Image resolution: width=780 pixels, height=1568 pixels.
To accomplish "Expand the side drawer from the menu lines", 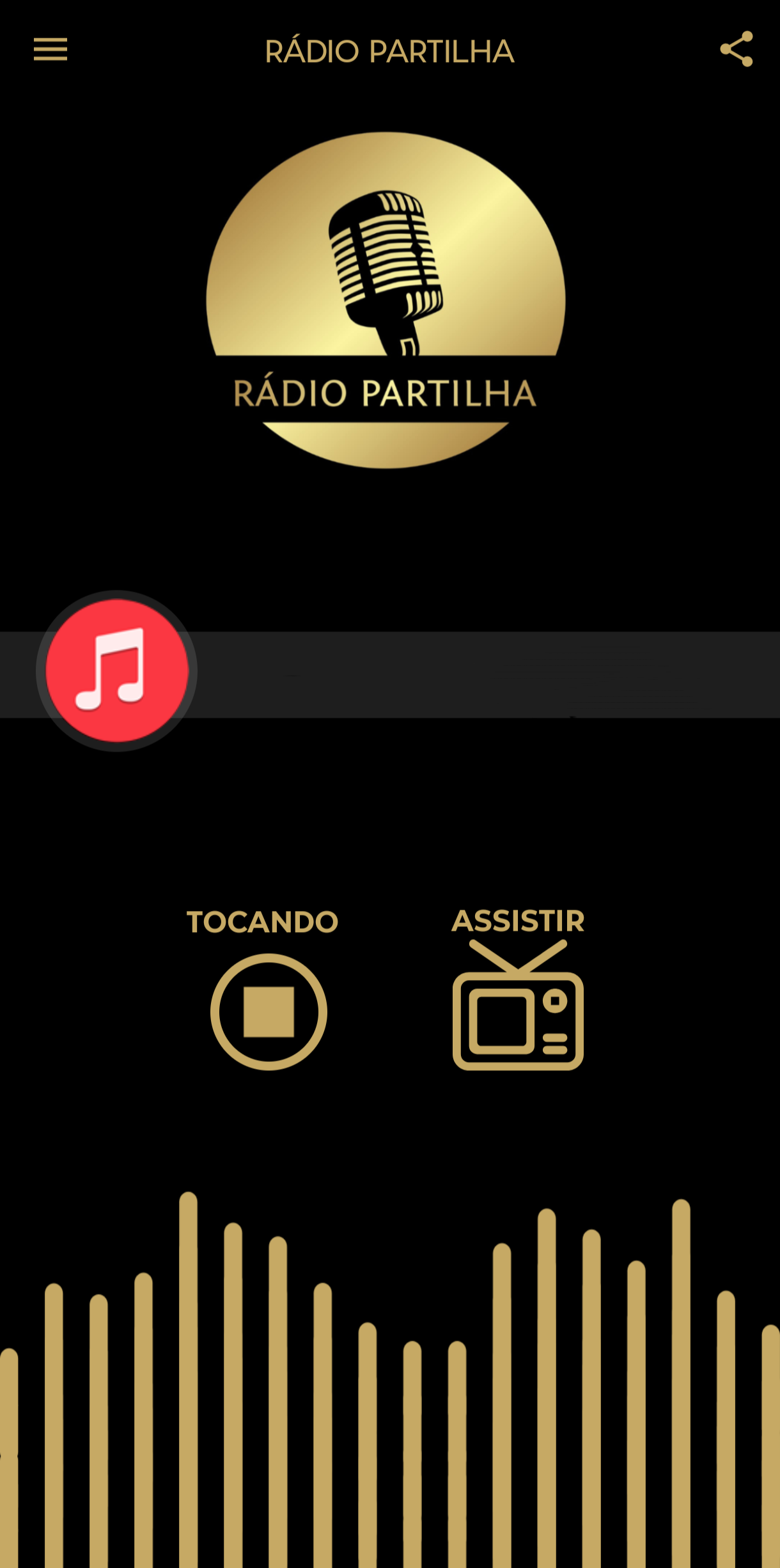I will 51,50.
